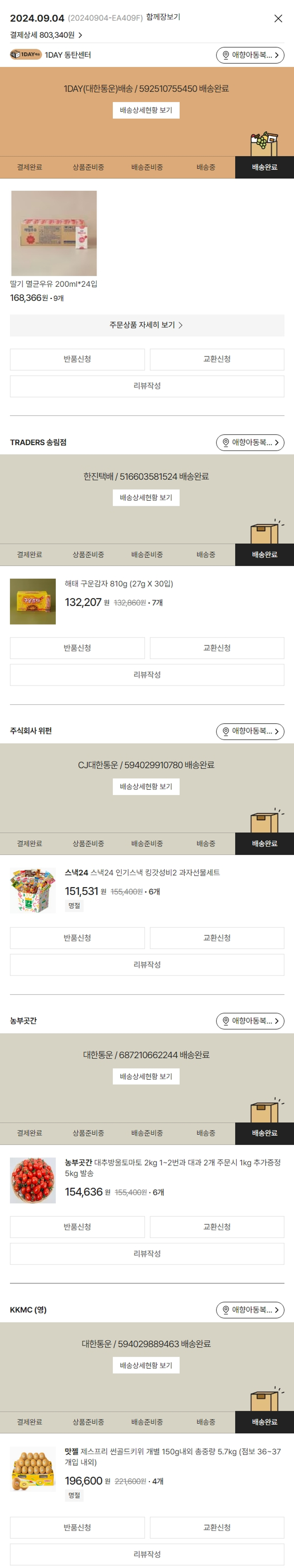Write a review for 해태 구운감자

point(147,674)
